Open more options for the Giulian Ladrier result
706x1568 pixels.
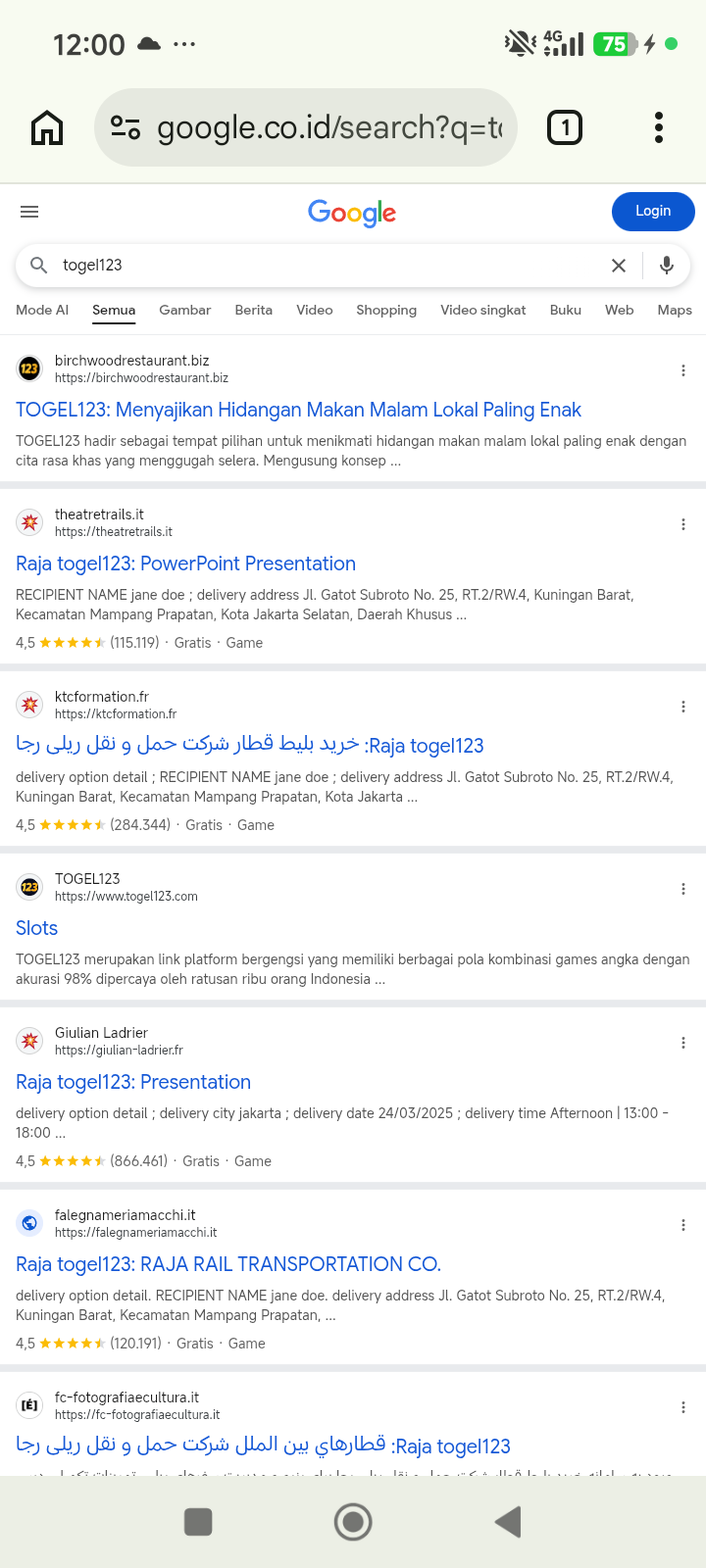683,1043
